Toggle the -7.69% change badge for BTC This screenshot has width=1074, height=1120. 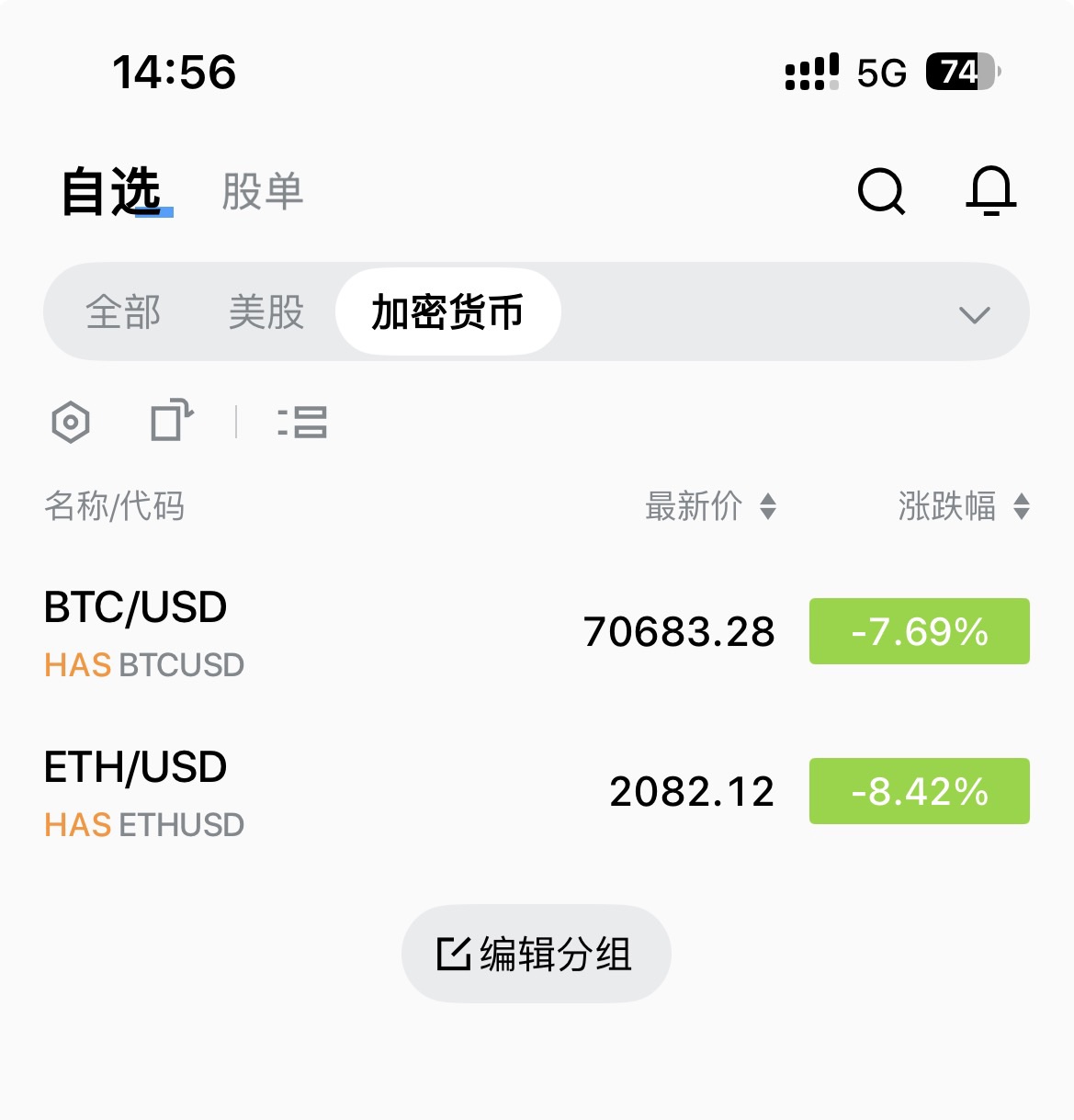[x=919, y=631]
